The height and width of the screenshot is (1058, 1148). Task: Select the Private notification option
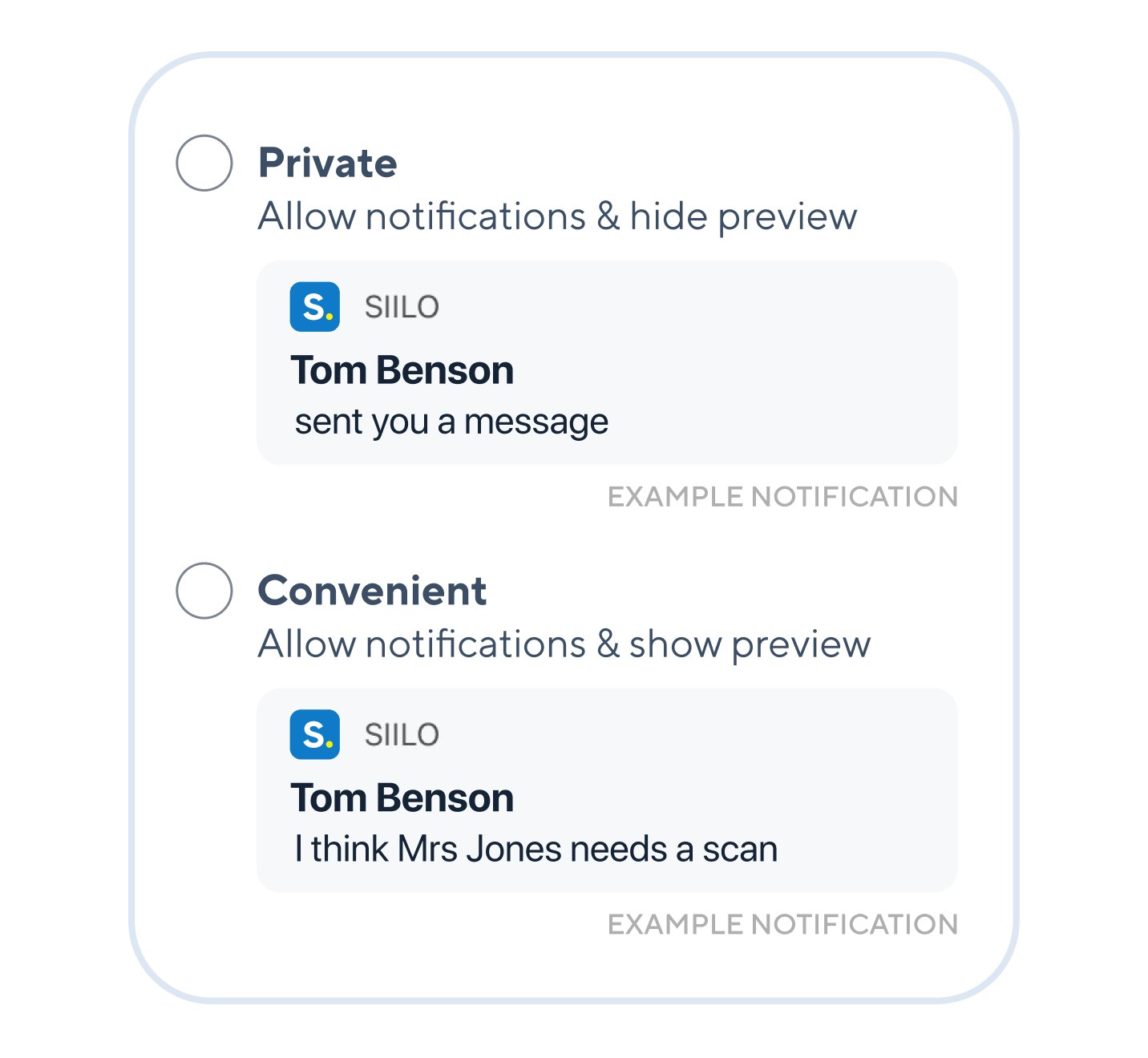coord(204,163)
